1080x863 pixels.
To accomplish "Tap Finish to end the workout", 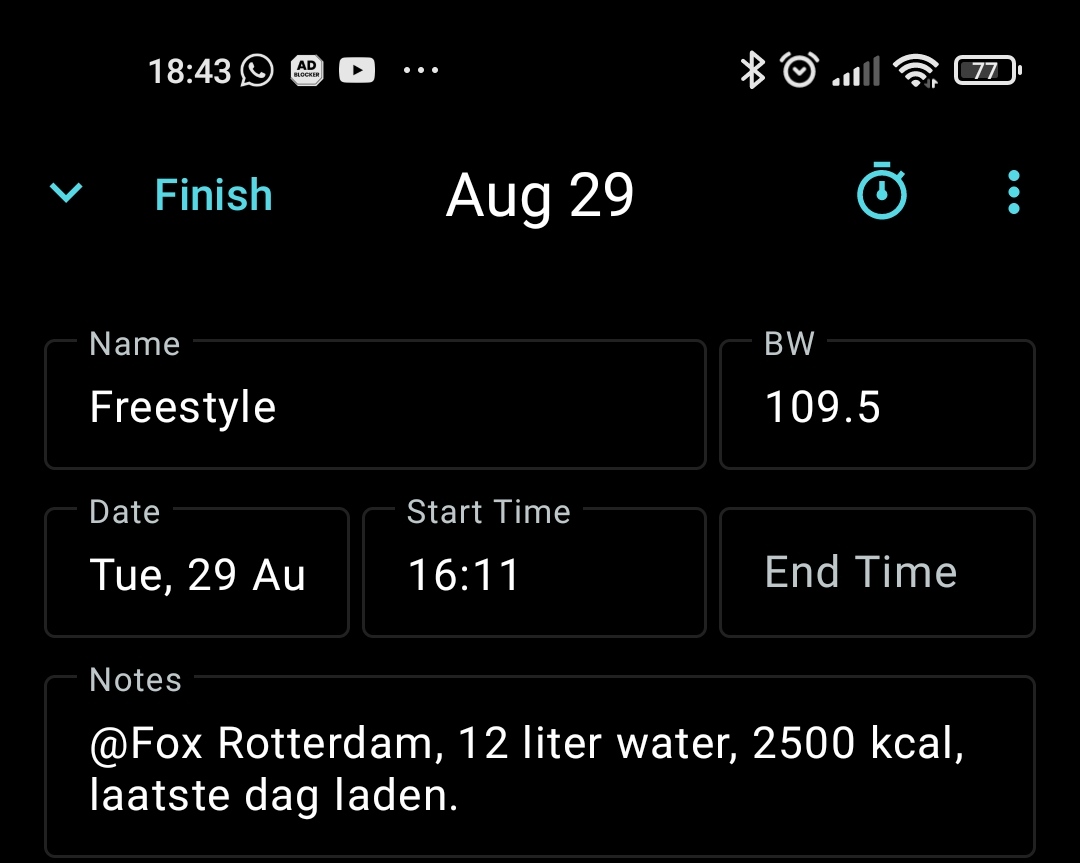I will coord(213,195).
